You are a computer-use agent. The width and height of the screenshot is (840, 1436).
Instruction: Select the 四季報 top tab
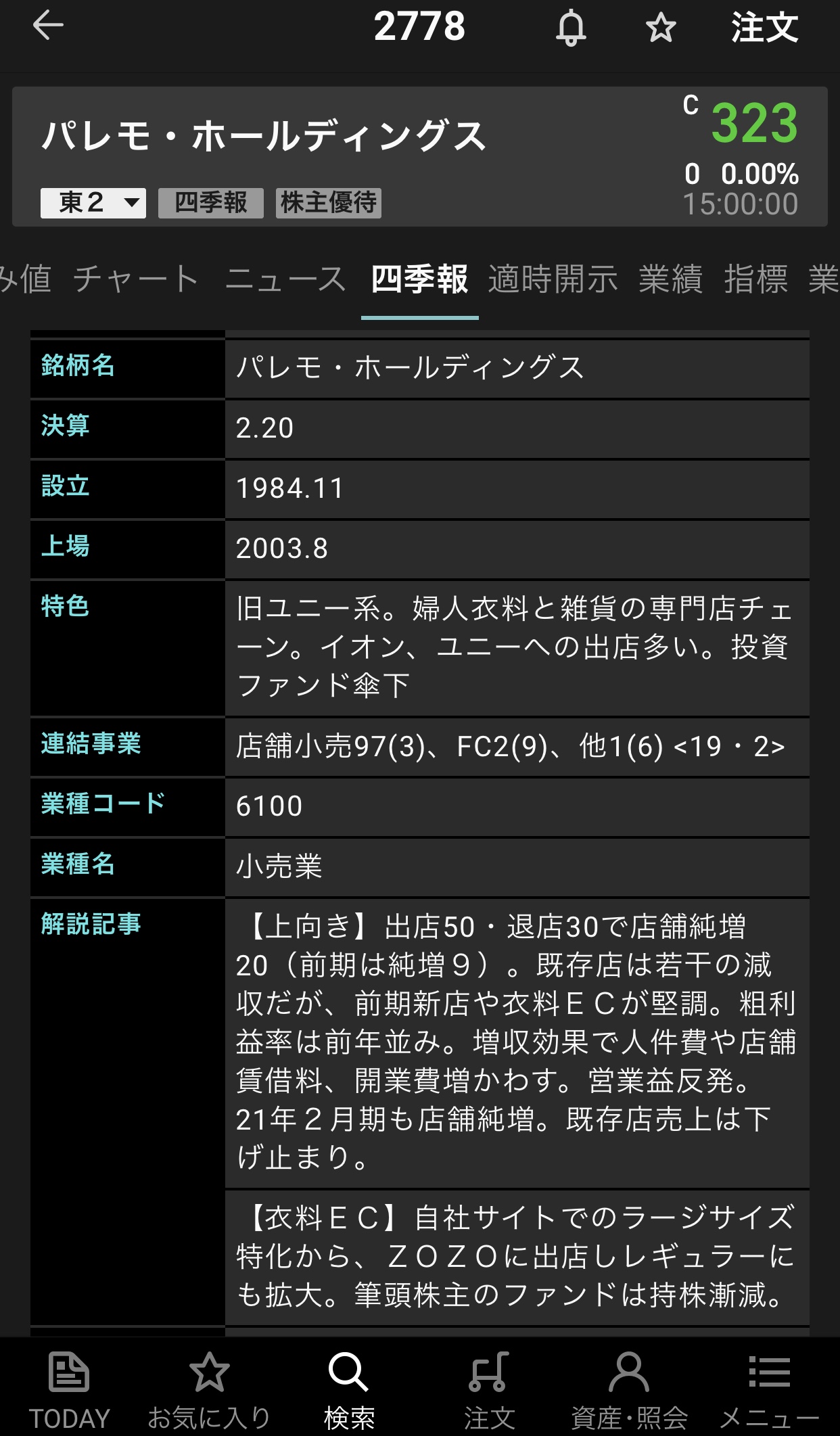click(419, 279)
